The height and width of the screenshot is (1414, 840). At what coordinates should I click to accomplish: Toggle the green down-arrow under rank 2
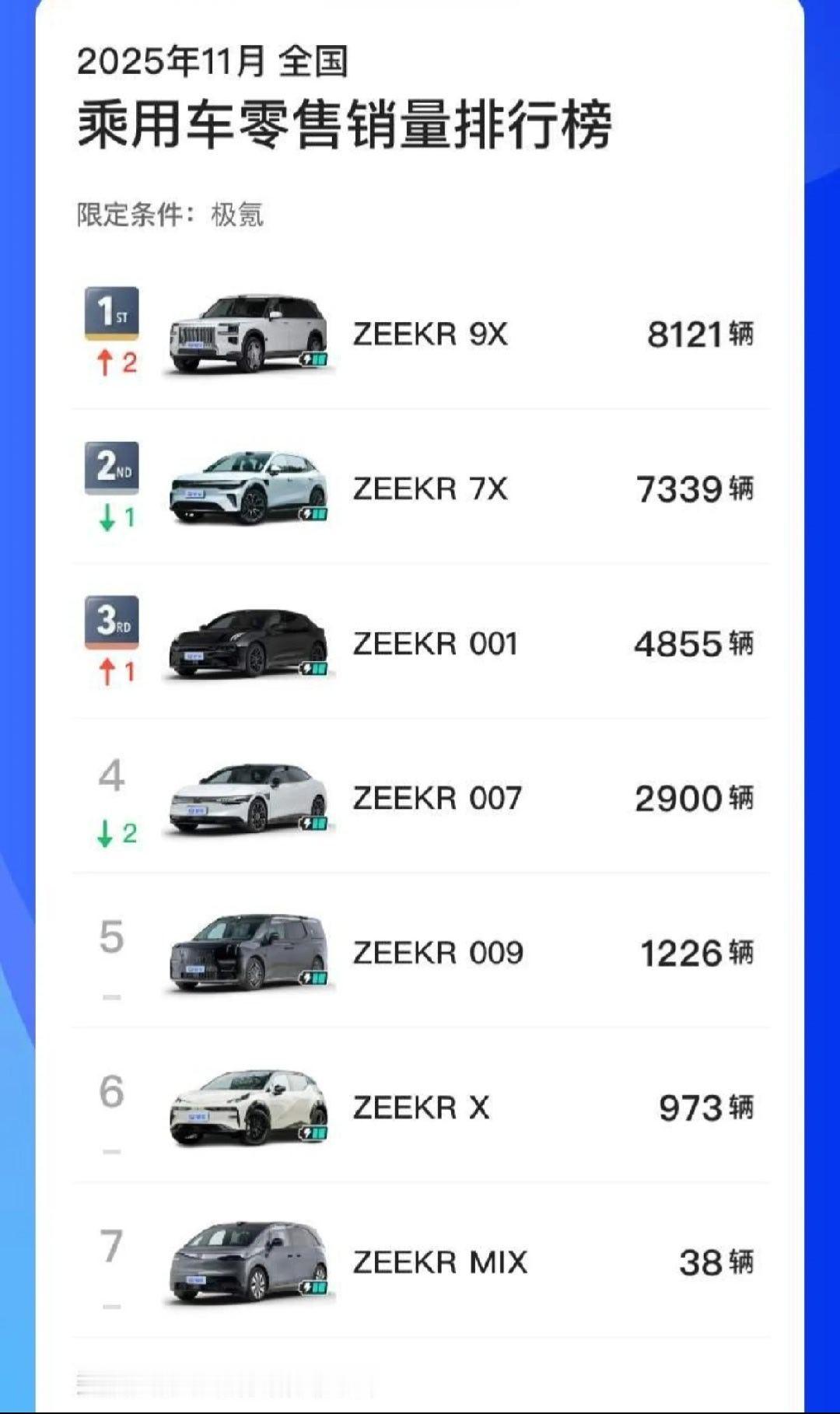[x=111, y=515]
